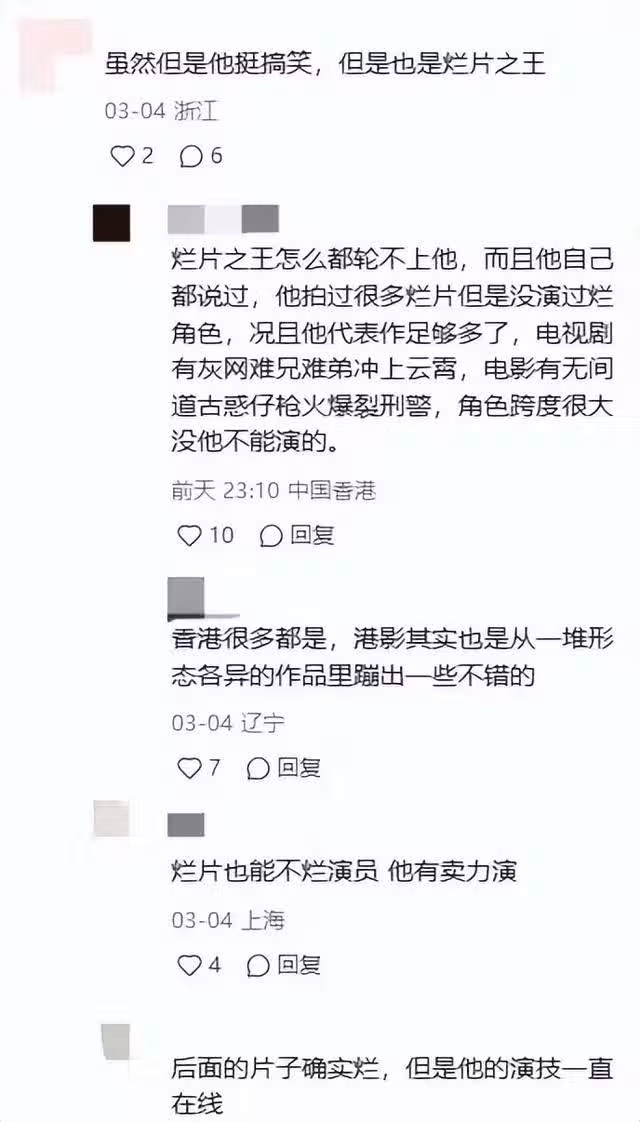Viewport: 640px width, 1122px height.
Task: Open avatar of the 上海 commenter
Action: pyautogui.click(x=111, y=818)
